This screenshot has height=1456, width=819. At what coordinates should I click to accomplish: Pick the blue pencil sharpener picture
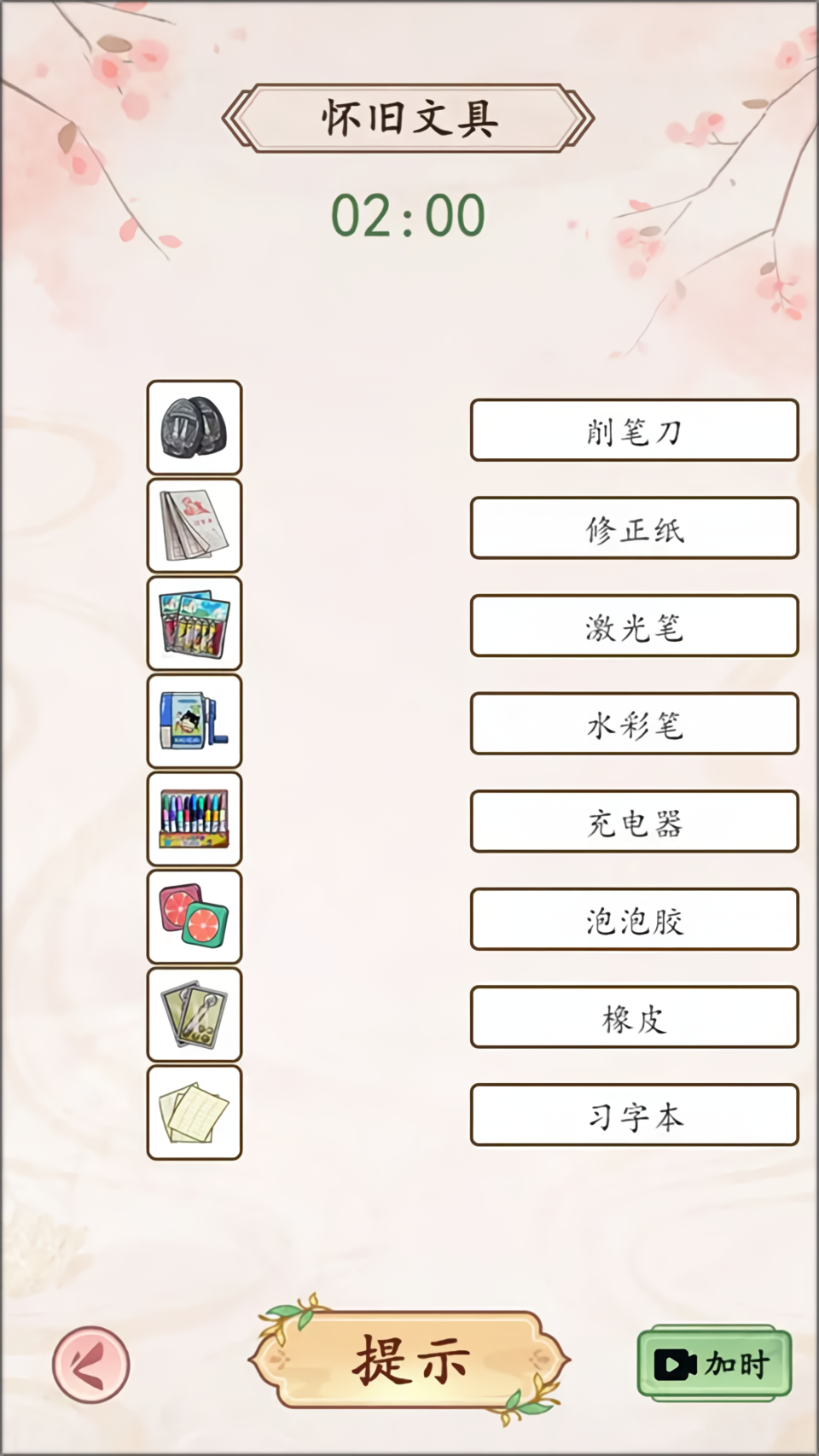pos(195,721)
